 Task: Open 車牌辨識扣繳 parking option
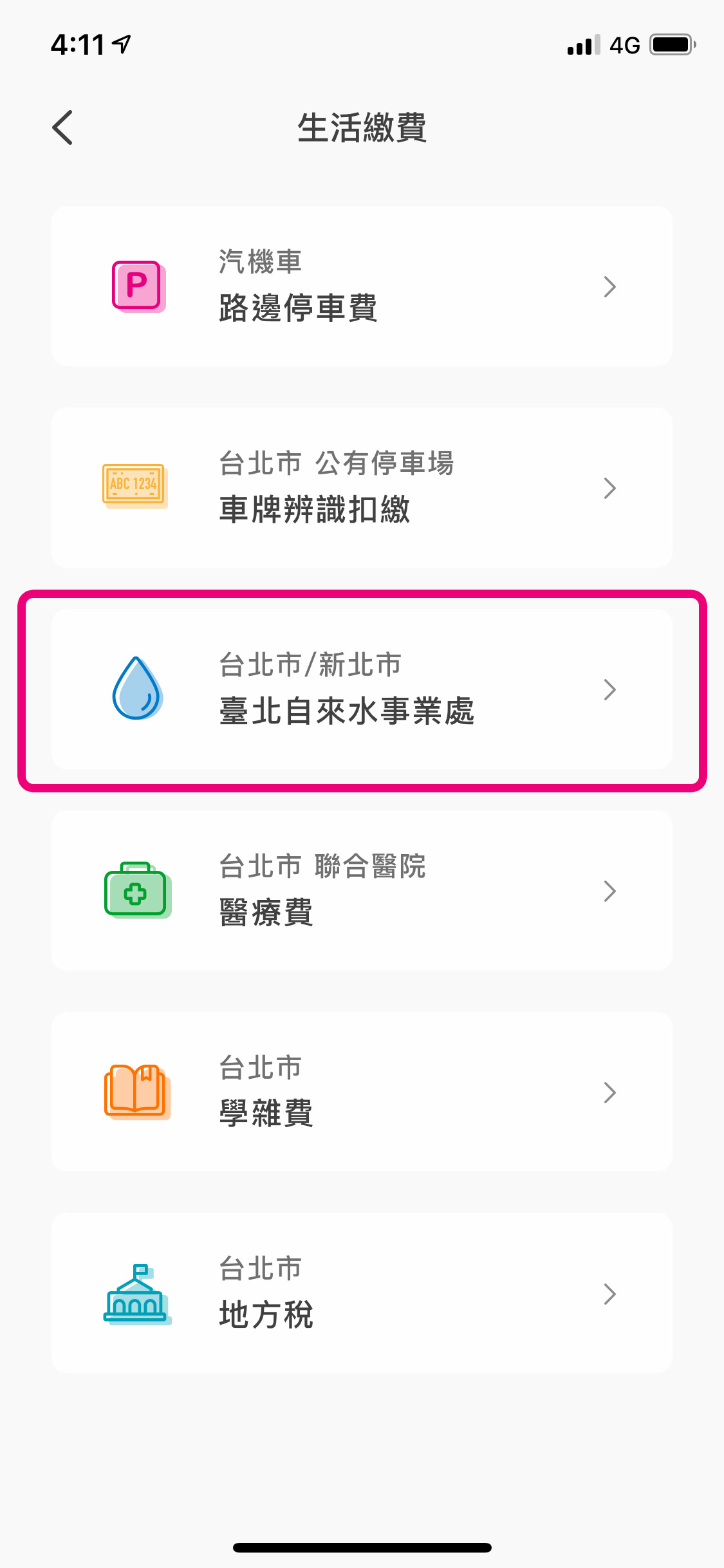(362, 488)
